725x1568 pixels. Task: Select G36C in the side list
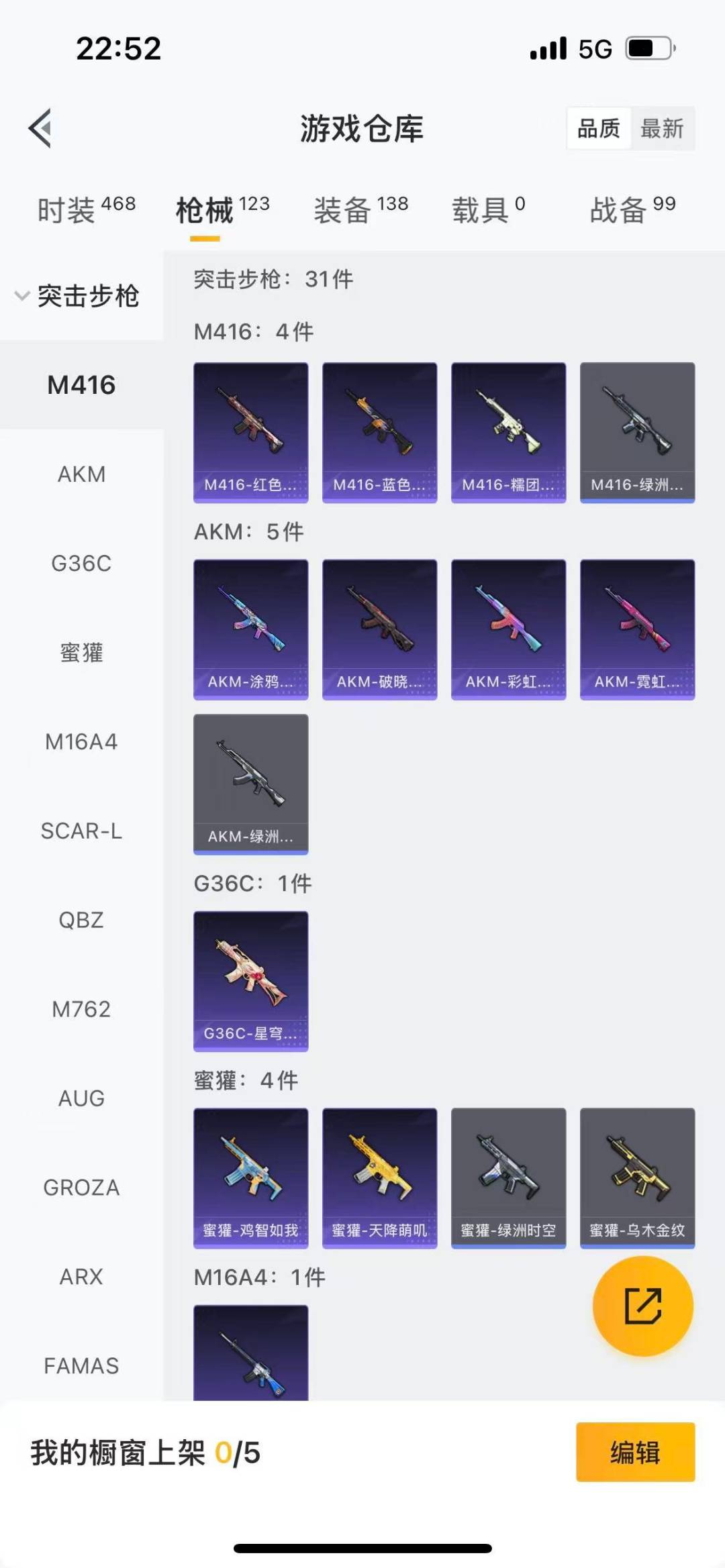[81, 564]
